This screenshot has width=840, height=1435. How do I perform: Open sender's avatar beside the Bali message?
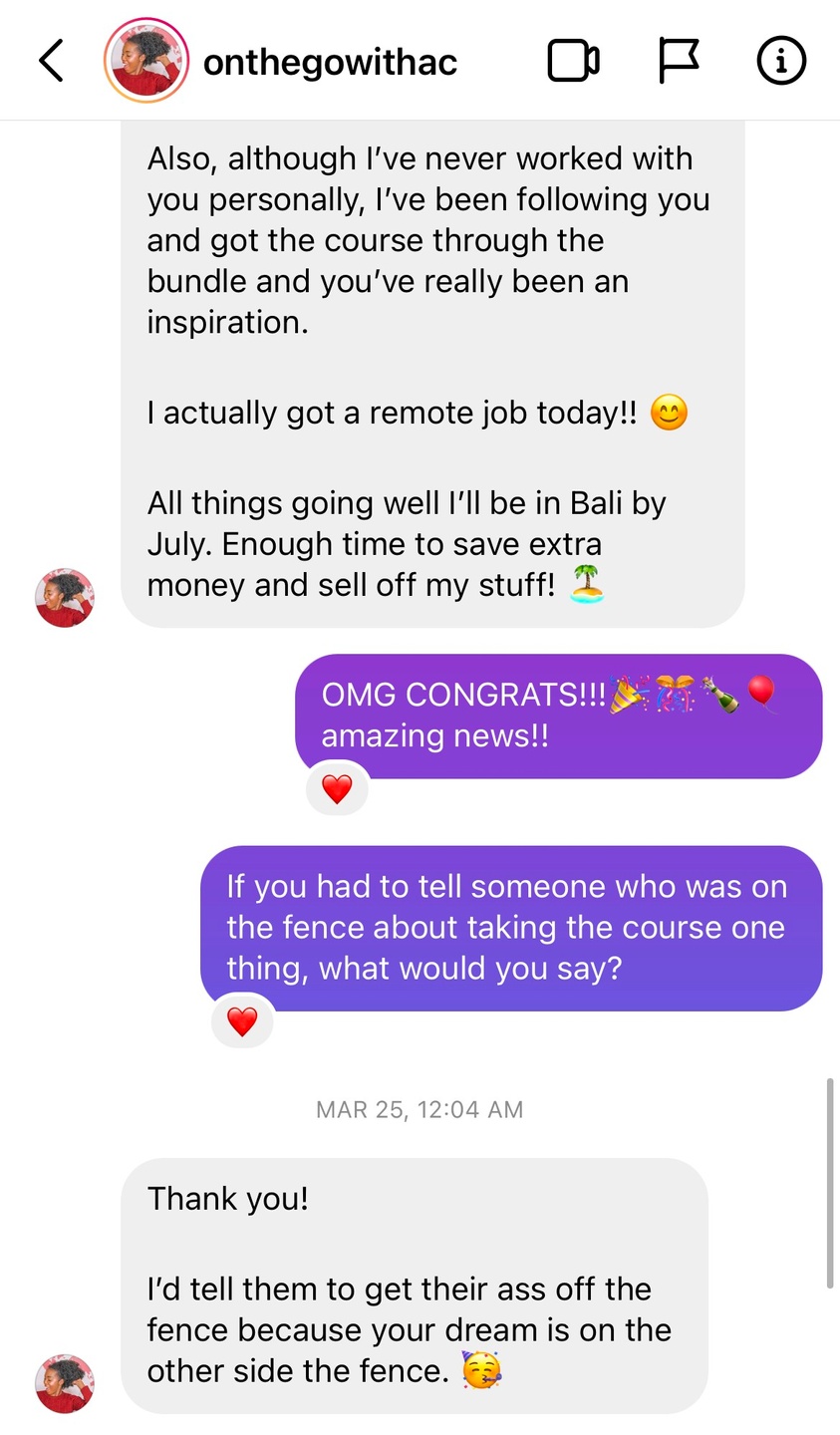coord(65,598)
